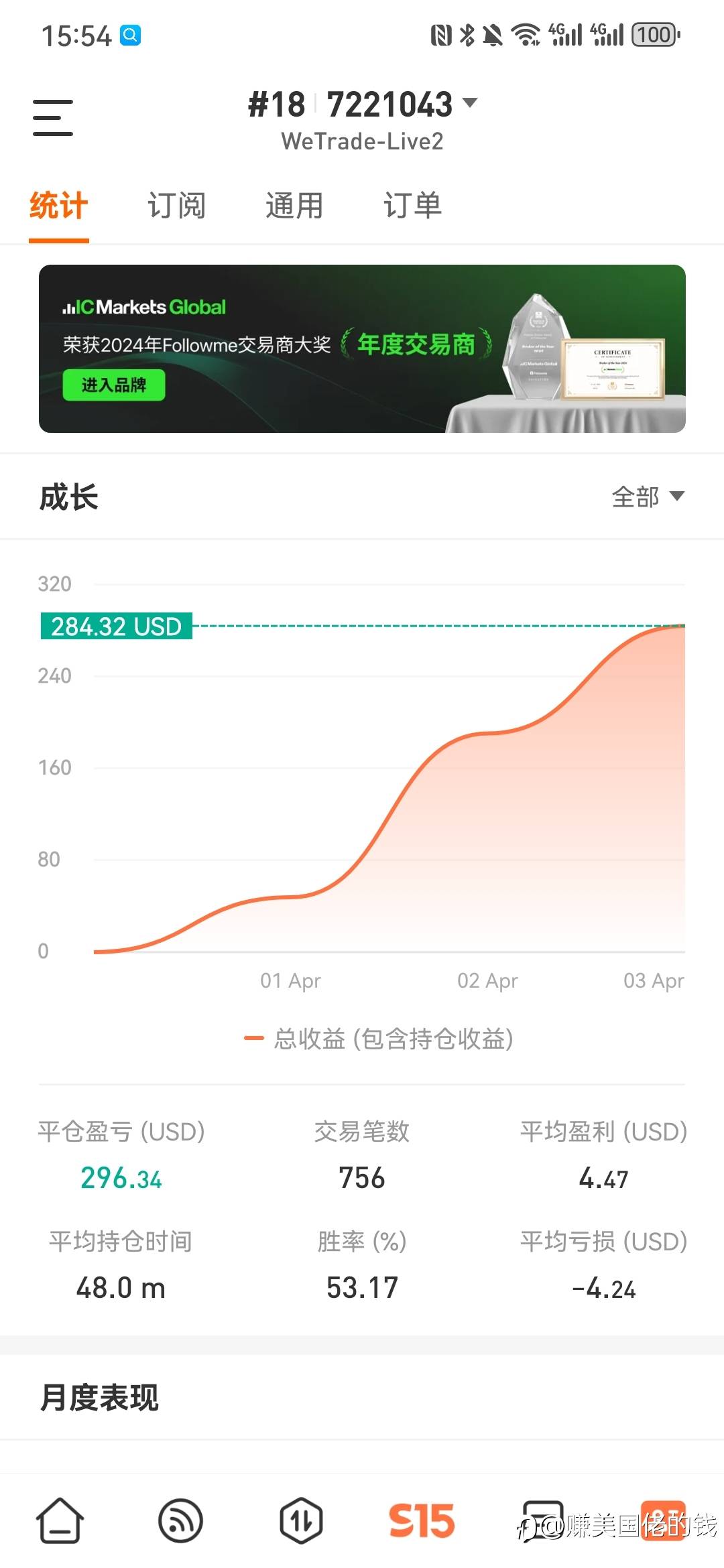Go to the home tab in bottom navigation

pos(60,1520)
